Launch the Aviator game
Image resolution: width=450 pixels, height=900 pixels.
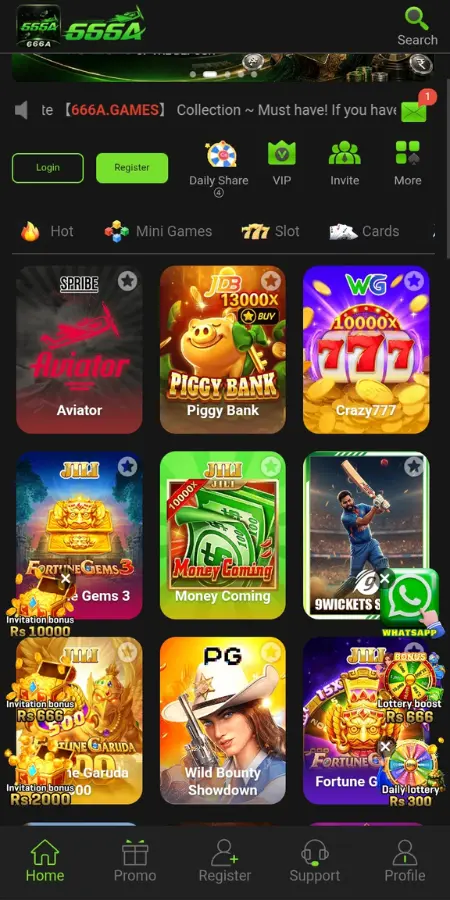79,350
